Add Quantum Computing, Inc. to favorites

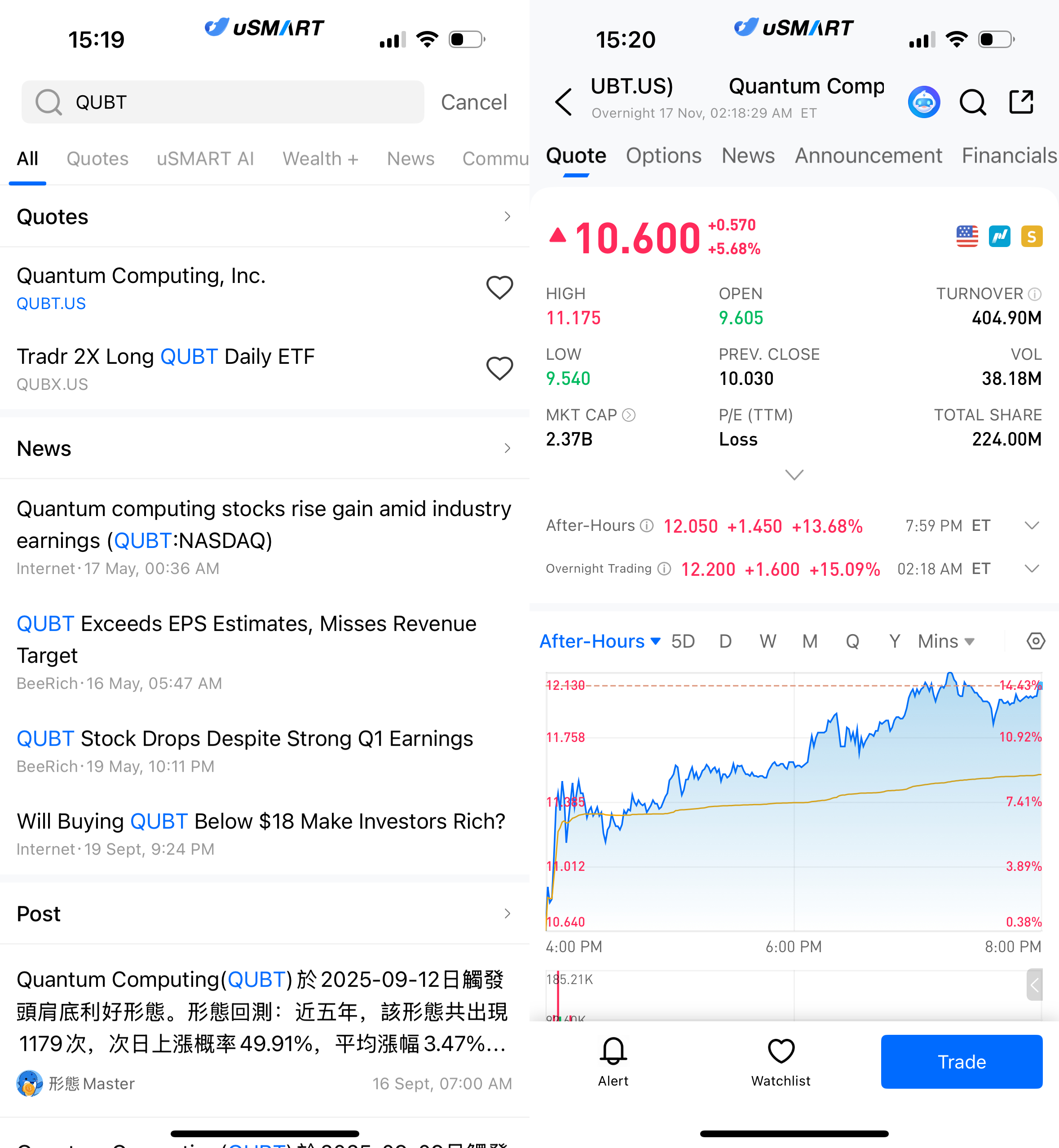(499, 288)
